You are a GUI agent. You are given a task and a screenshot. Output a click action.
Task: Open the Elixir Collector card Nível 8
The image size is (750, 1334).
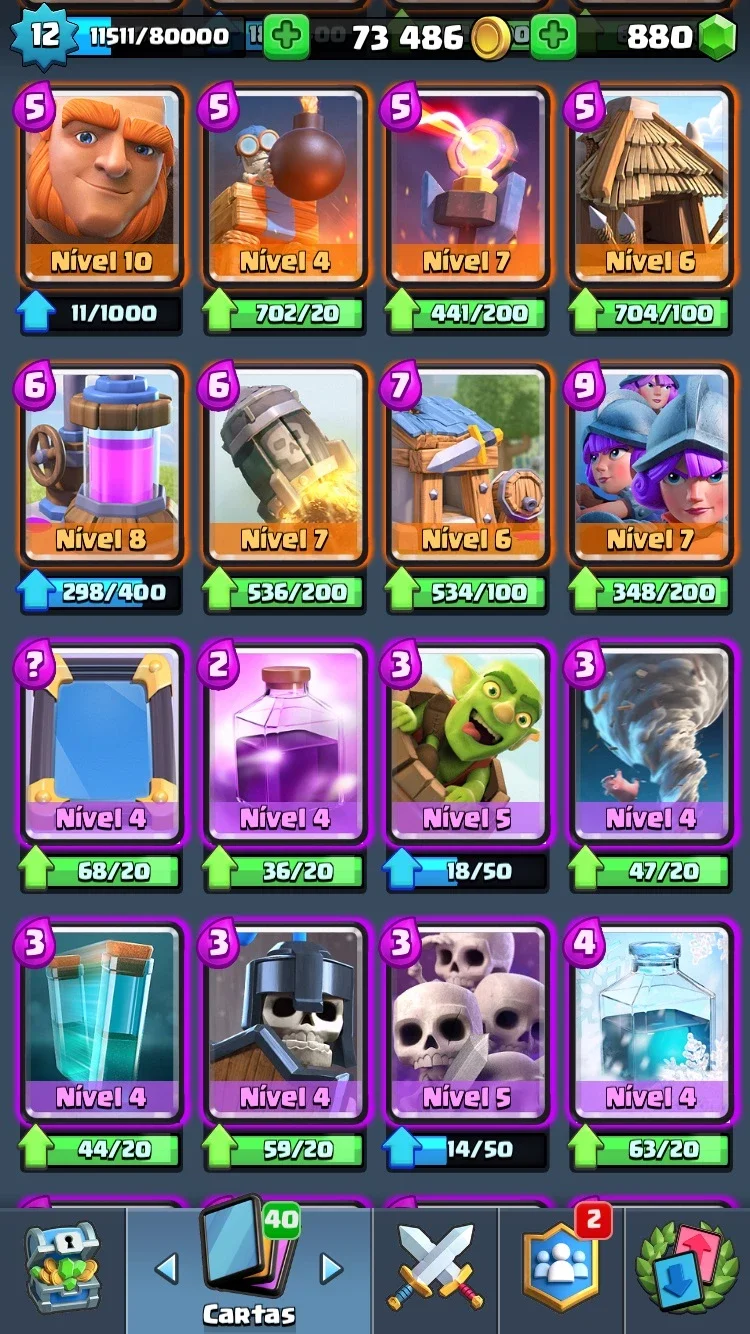(102, 465)
